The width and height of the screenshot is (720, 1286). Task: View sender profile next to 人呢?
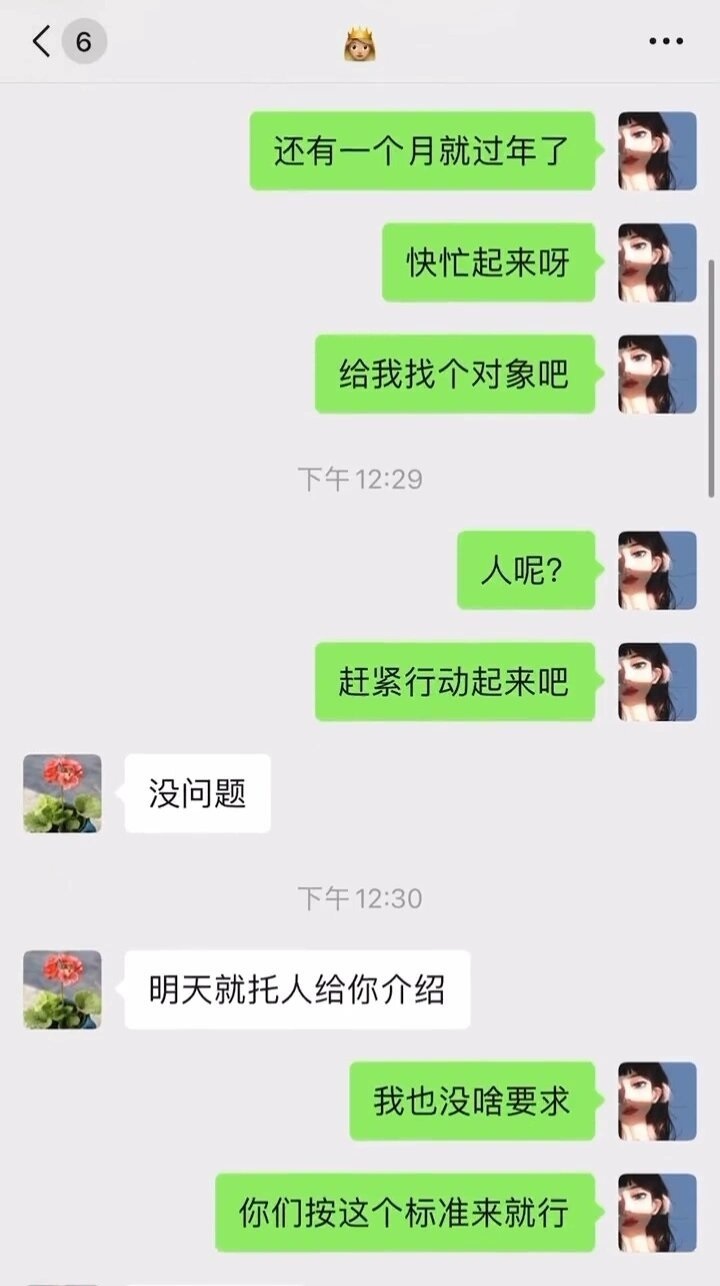tap(657, 570)
